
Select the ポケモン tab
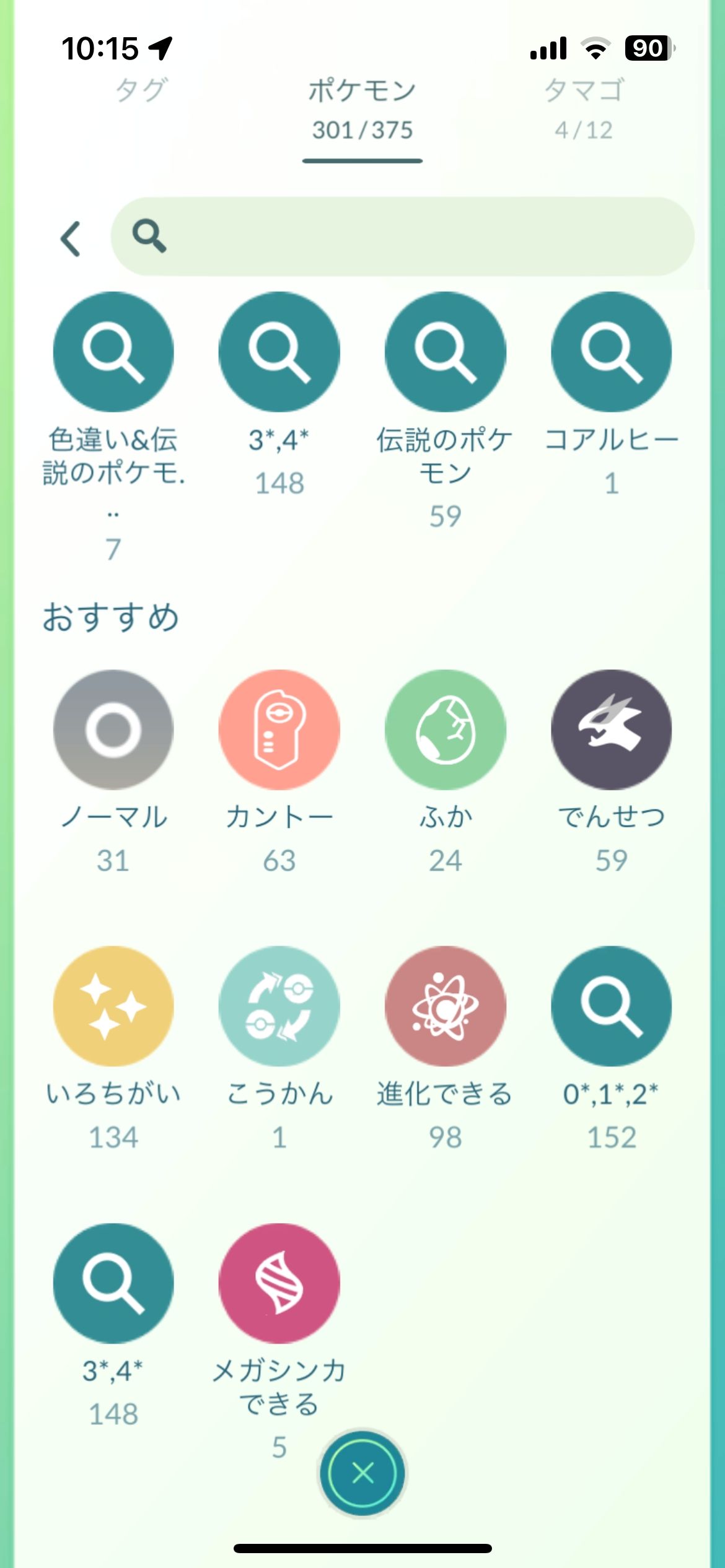tap(362, 108)
